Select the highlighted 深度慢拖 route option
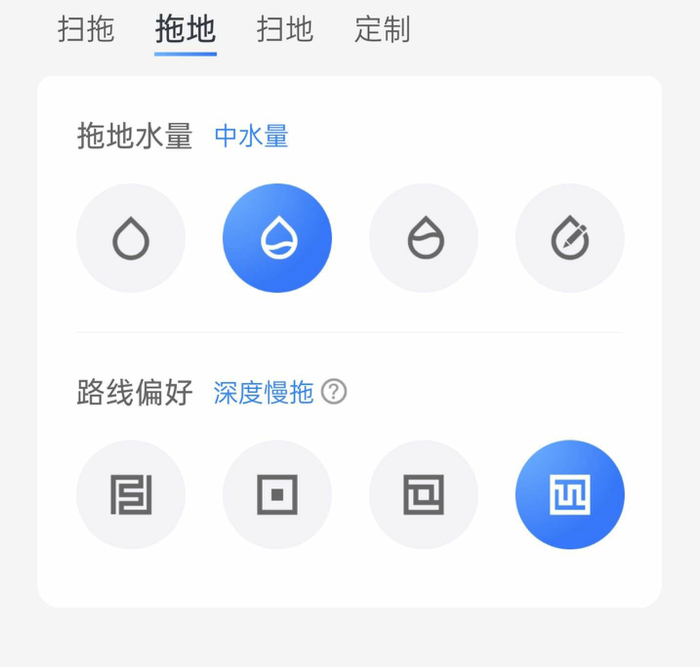This screenshot has height=667, width=700. [x=570, y=495]
